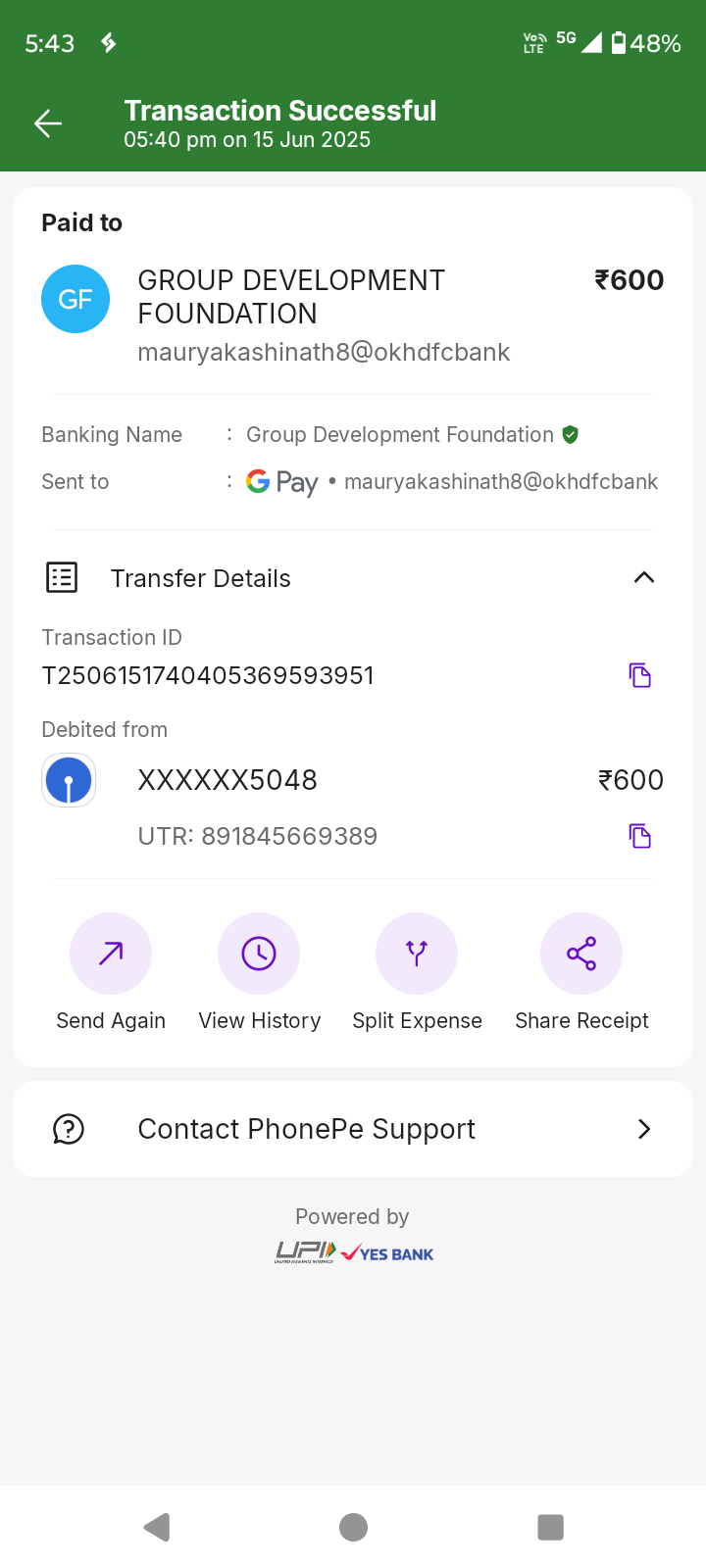Viewport: 706px width, 1568px height.
Task: Open Contact PhonePe Support
Action: pyautogui.click(x=353, y=1129)
